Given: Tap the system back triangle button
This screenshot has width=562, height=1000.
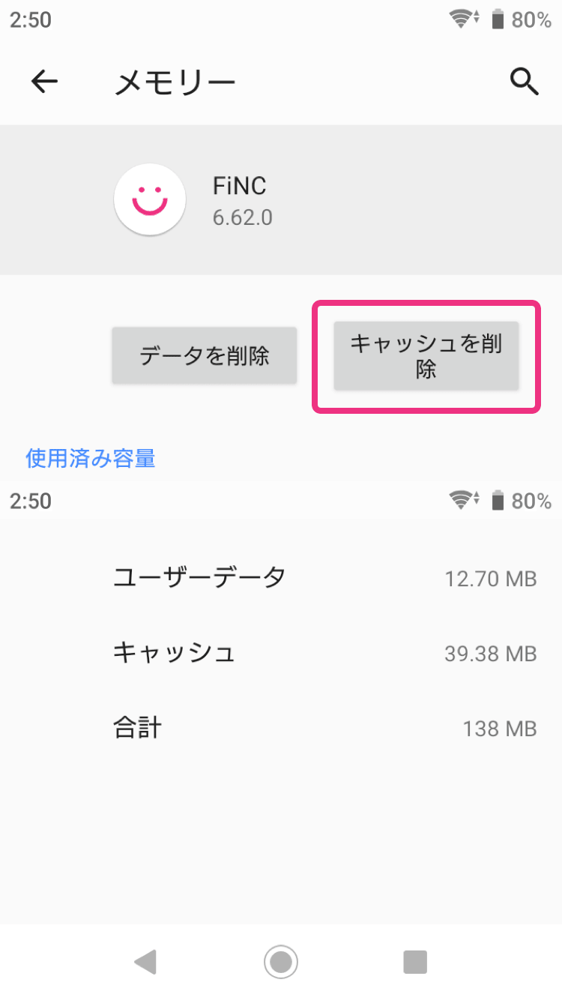Looking at the screenshot, I should (145, 961).
